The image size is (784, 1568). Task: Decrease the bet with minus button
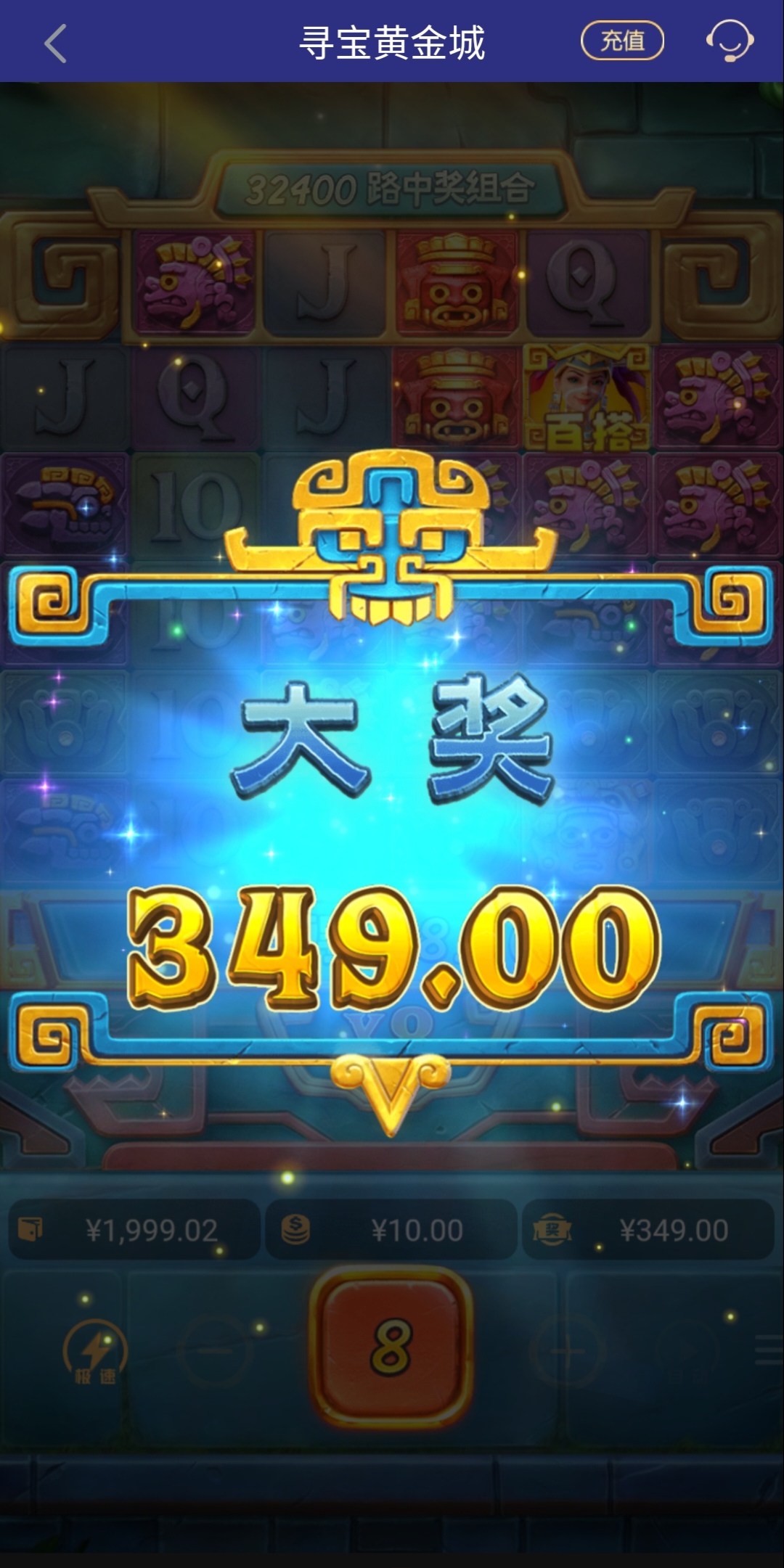coord(212,1350)
